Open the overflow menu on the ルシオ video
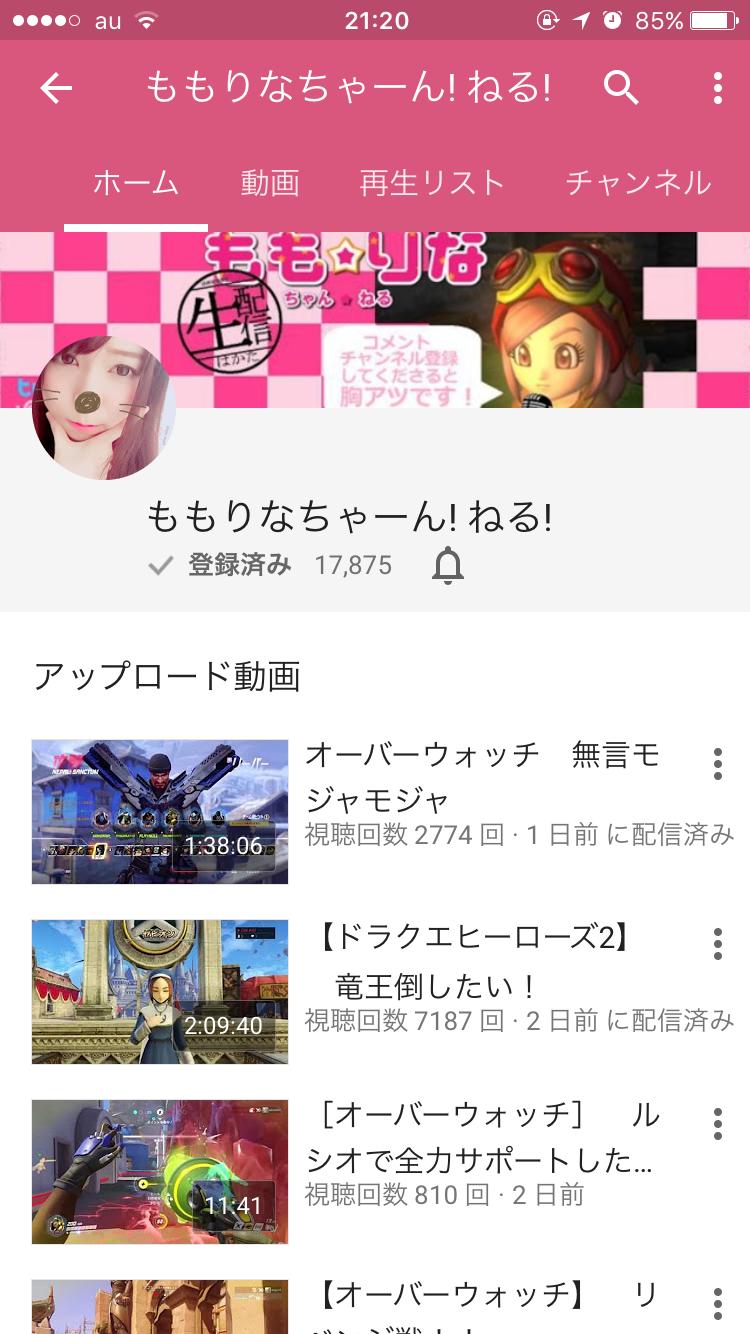This screenshot has width=750, height=1334. pyautogui.click(x=718, y=1124)
